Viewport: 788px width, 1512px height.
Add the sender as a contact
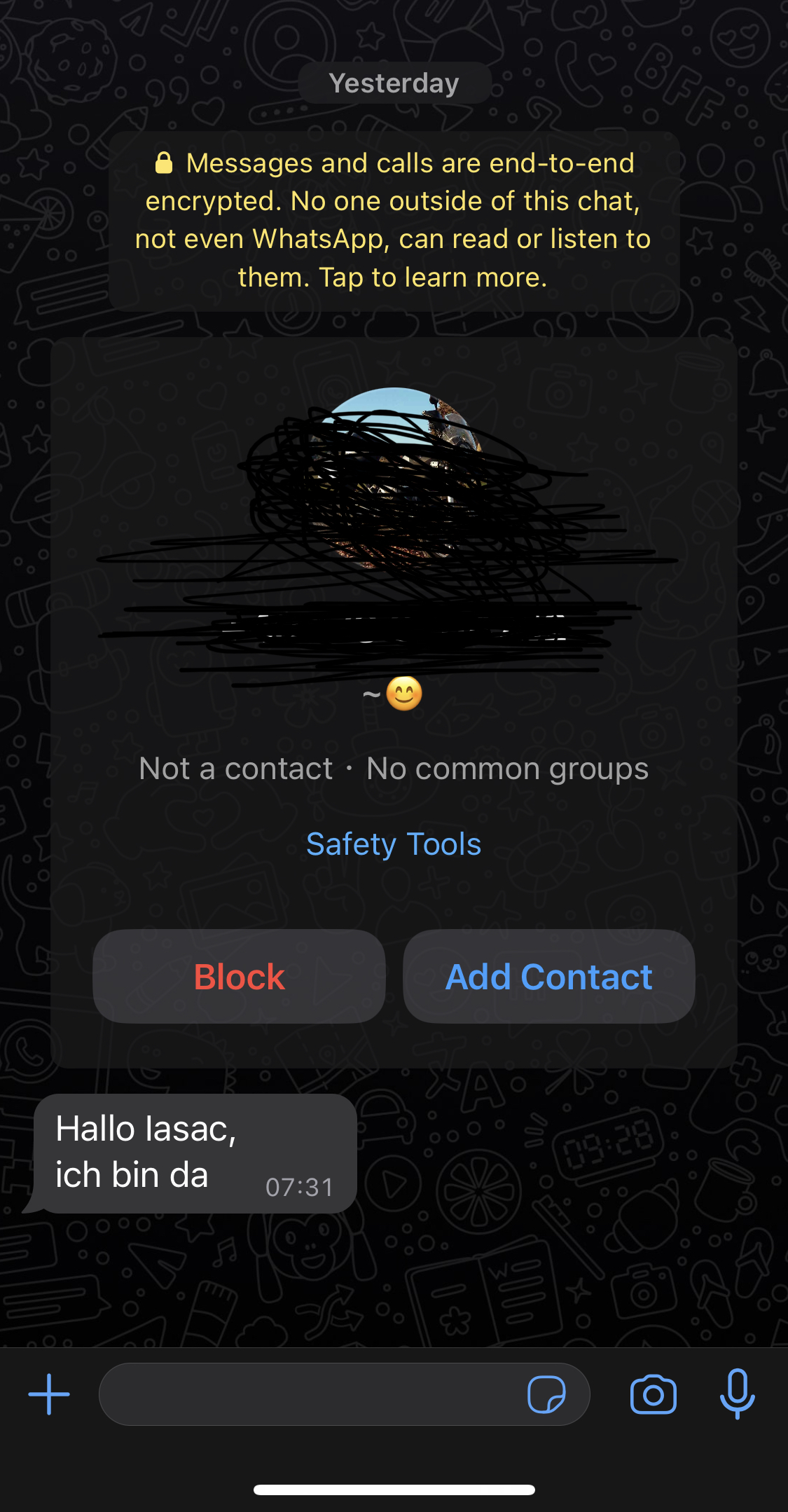click(x=548, y=976)
